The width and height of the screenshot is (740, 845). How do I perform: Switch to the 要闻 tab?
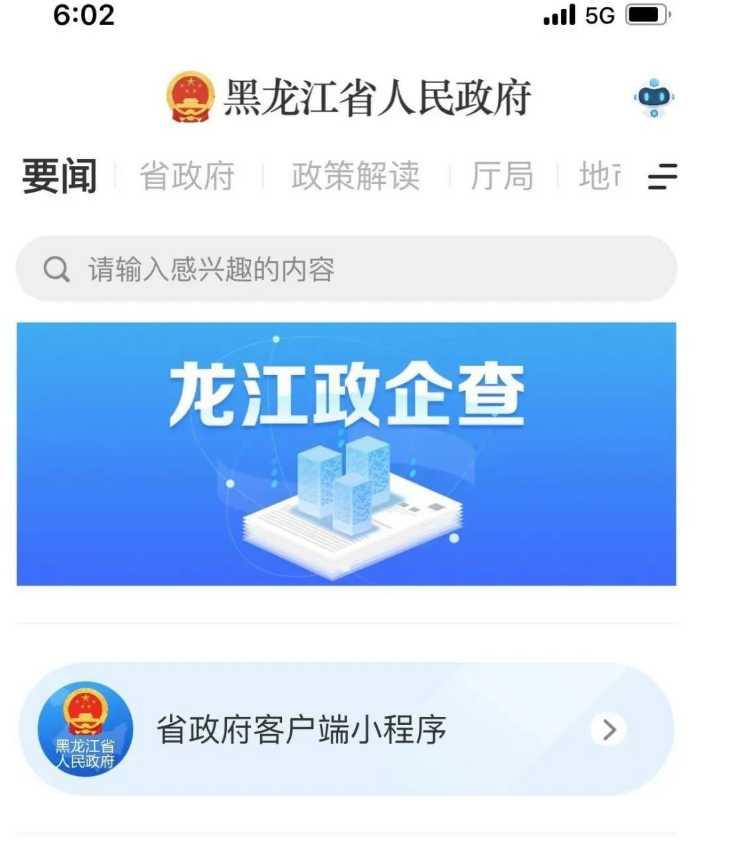[60, 177]
